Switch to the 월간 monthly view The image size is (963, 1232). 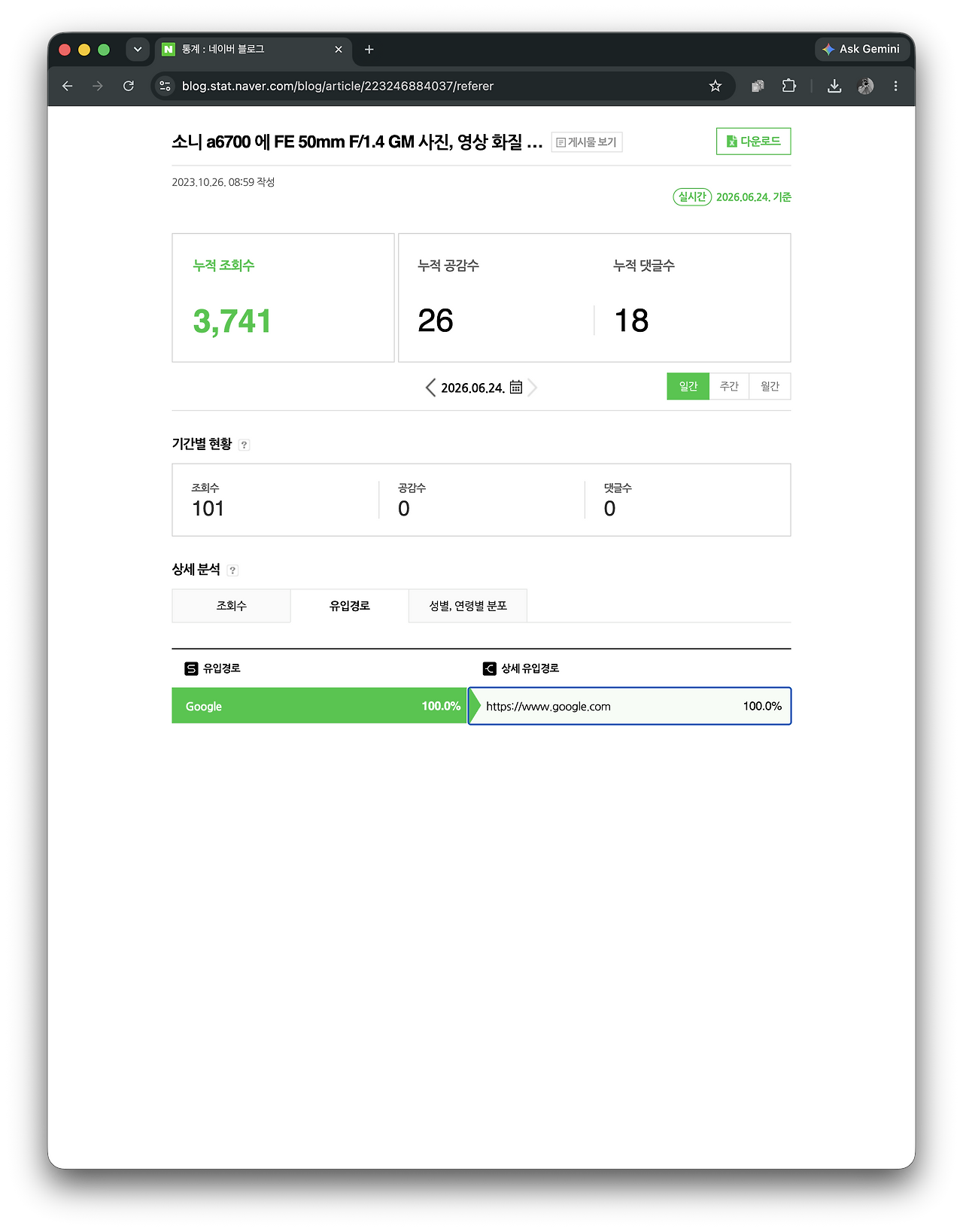[770, 386]
